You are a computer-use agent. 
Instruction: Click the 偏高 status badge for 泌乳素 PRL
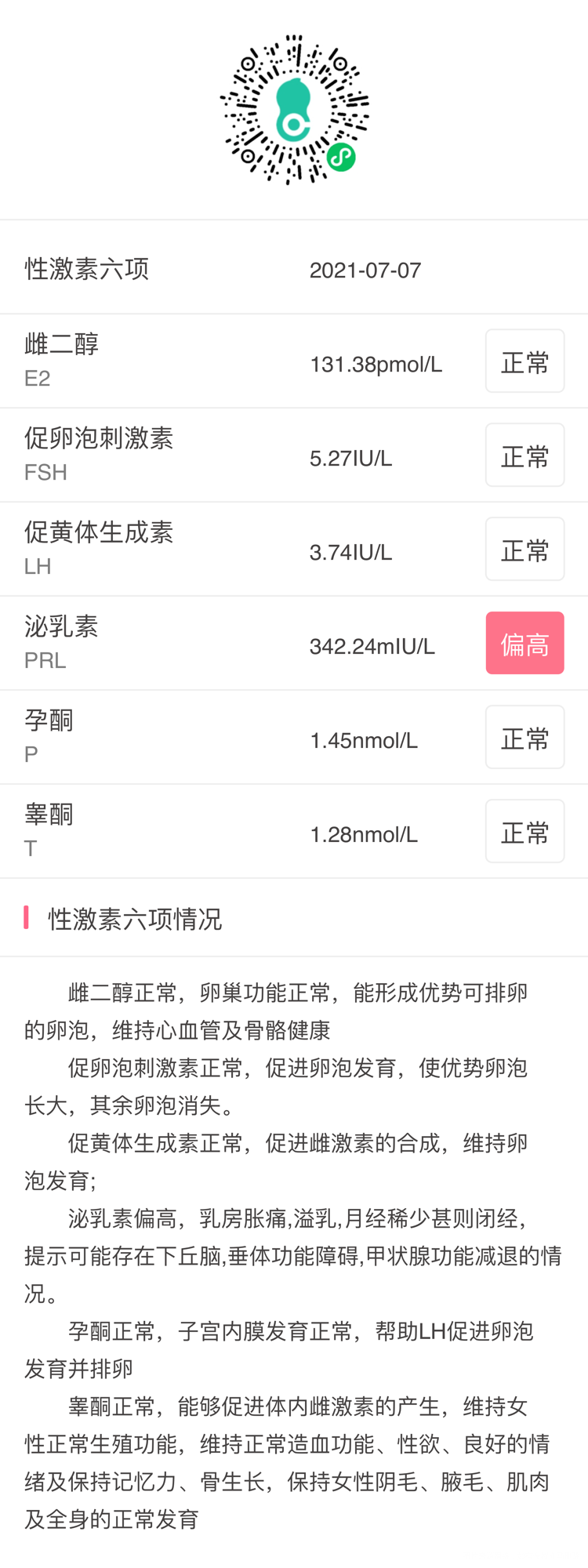coord(524,642)
